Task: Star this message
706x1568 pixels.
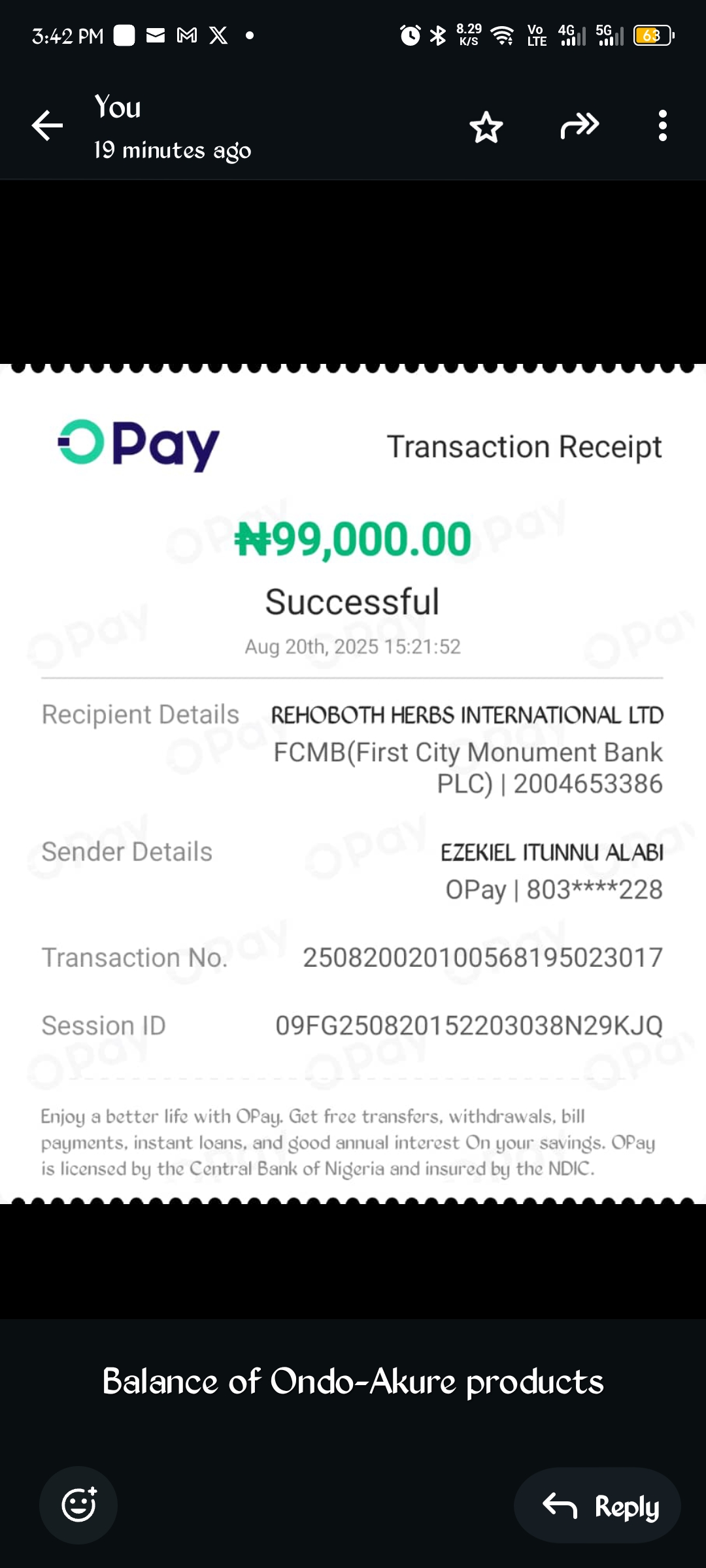Action: (486, 127)
